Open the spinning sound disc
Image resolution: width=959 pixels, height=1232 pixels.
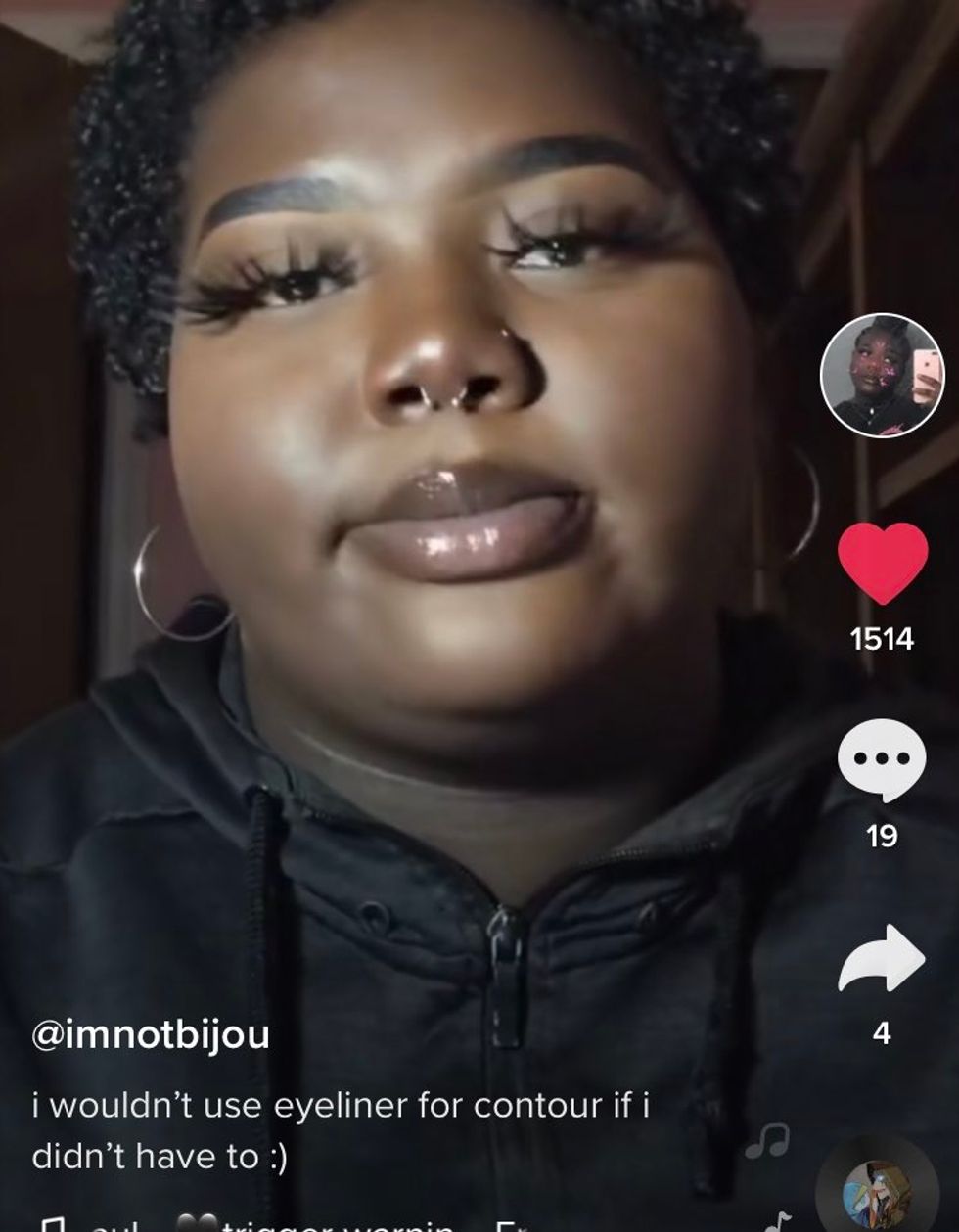(878, 1193)
